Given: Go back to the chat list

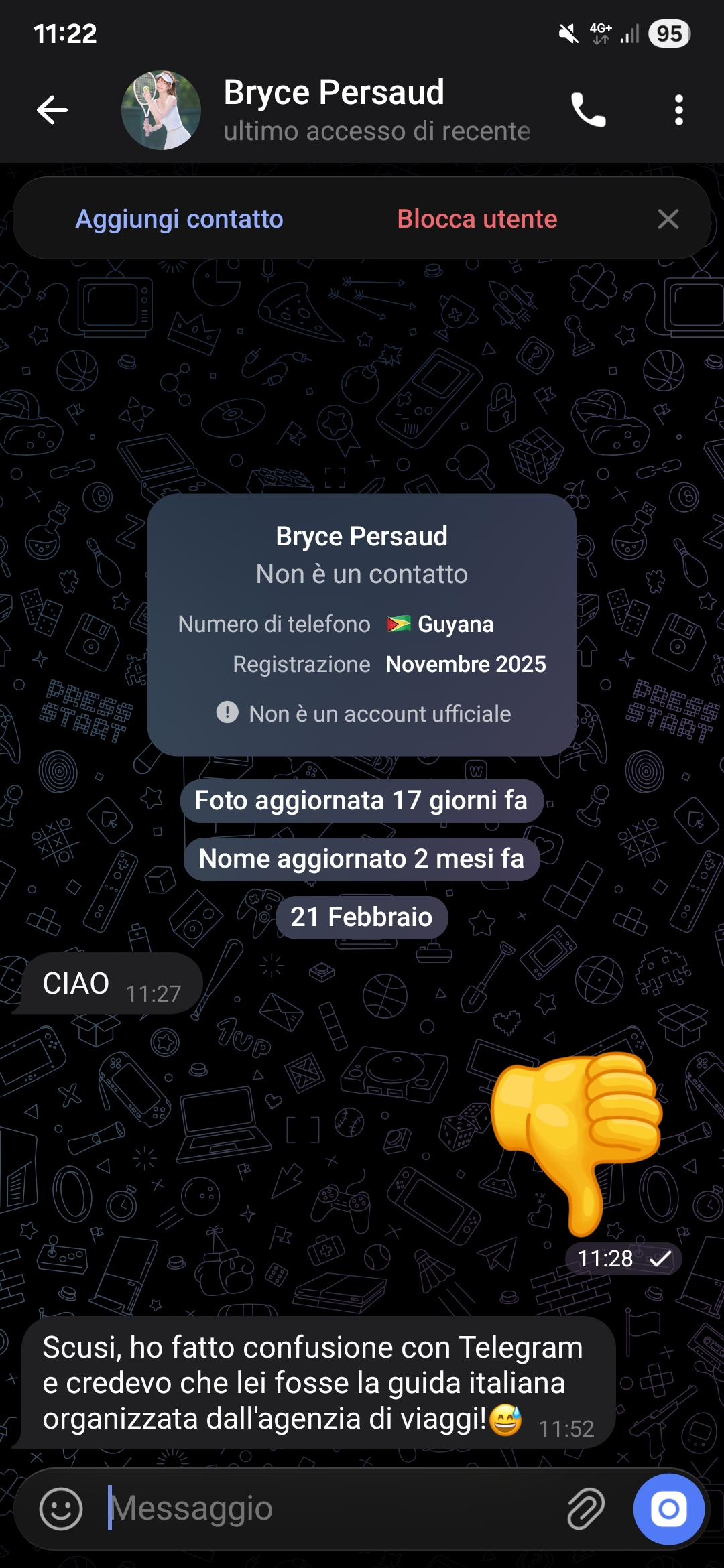Looking at the screenshot, I should (52, 110).
